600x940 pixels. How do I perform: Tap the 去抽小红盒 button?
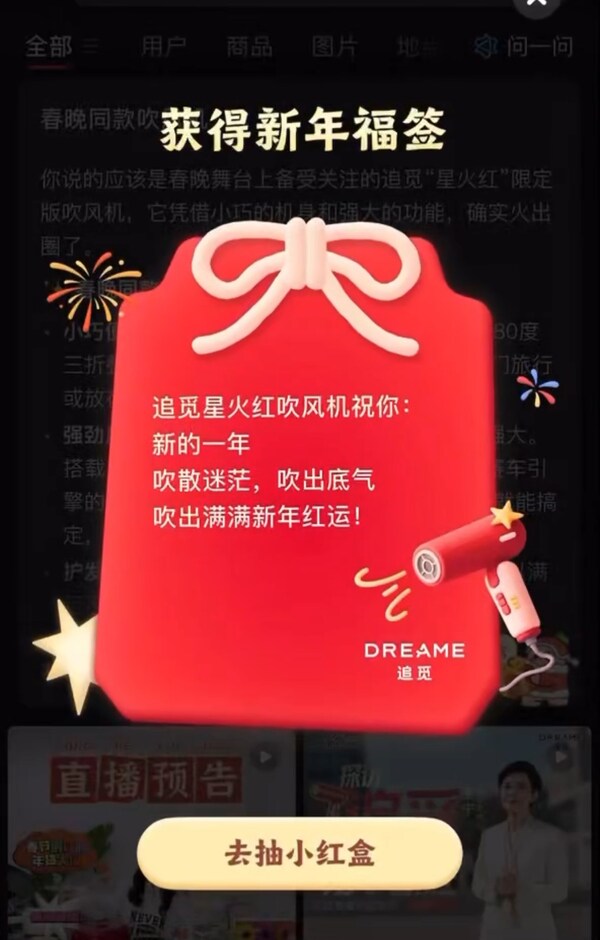point(299,853)
